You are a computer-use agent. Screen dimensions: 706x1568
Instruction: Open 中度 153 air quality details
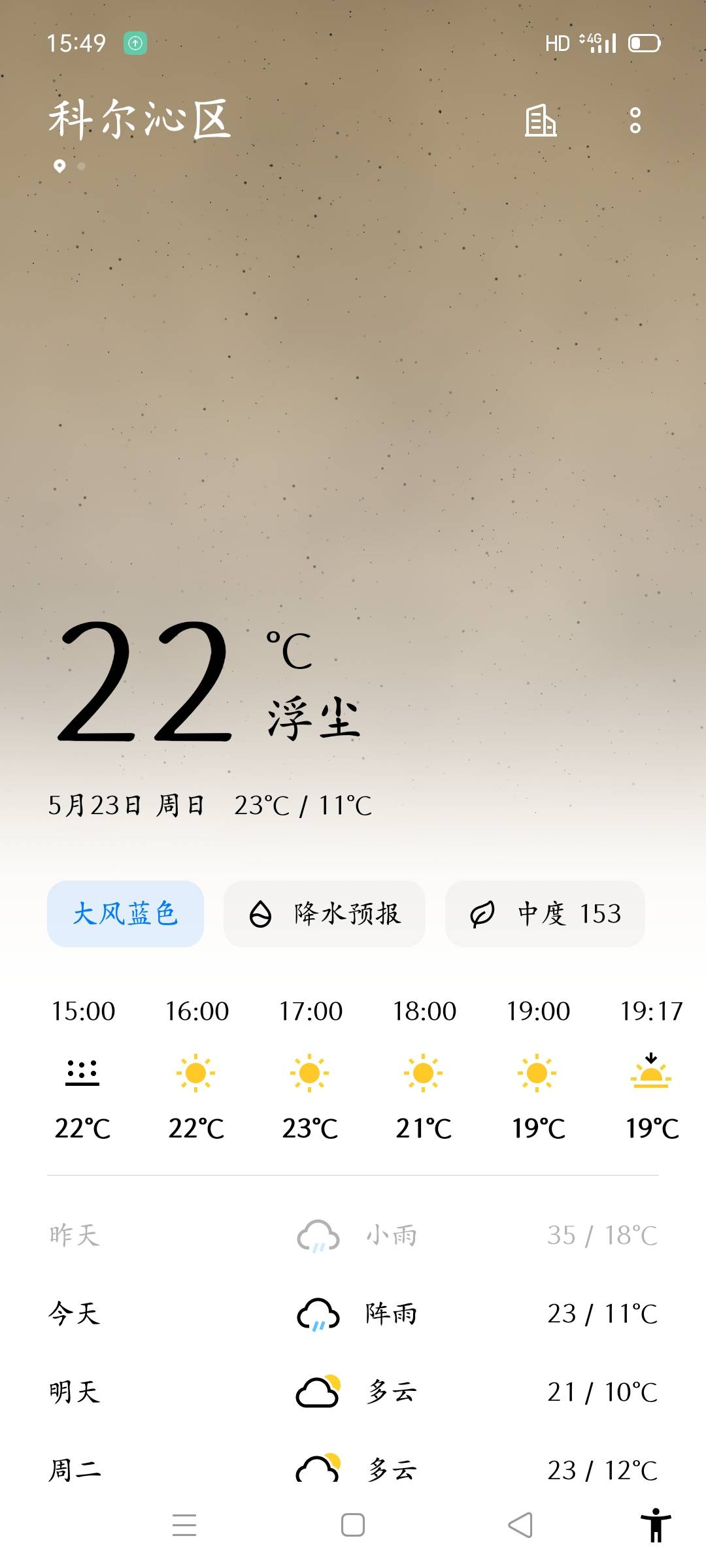(546, 915)
